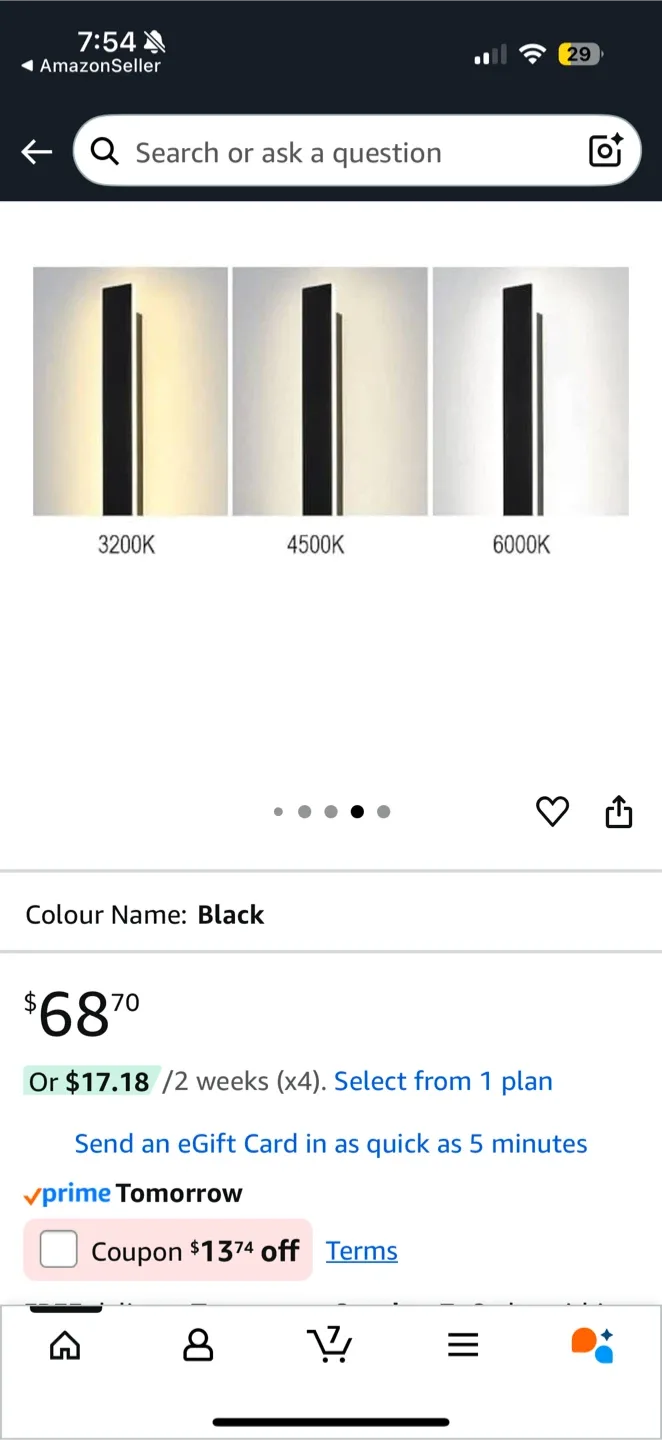This screenshot has width=662, height=1440.
Task: Tick the Coupon $13.74 off checkbox
Action: point(59,1250)
